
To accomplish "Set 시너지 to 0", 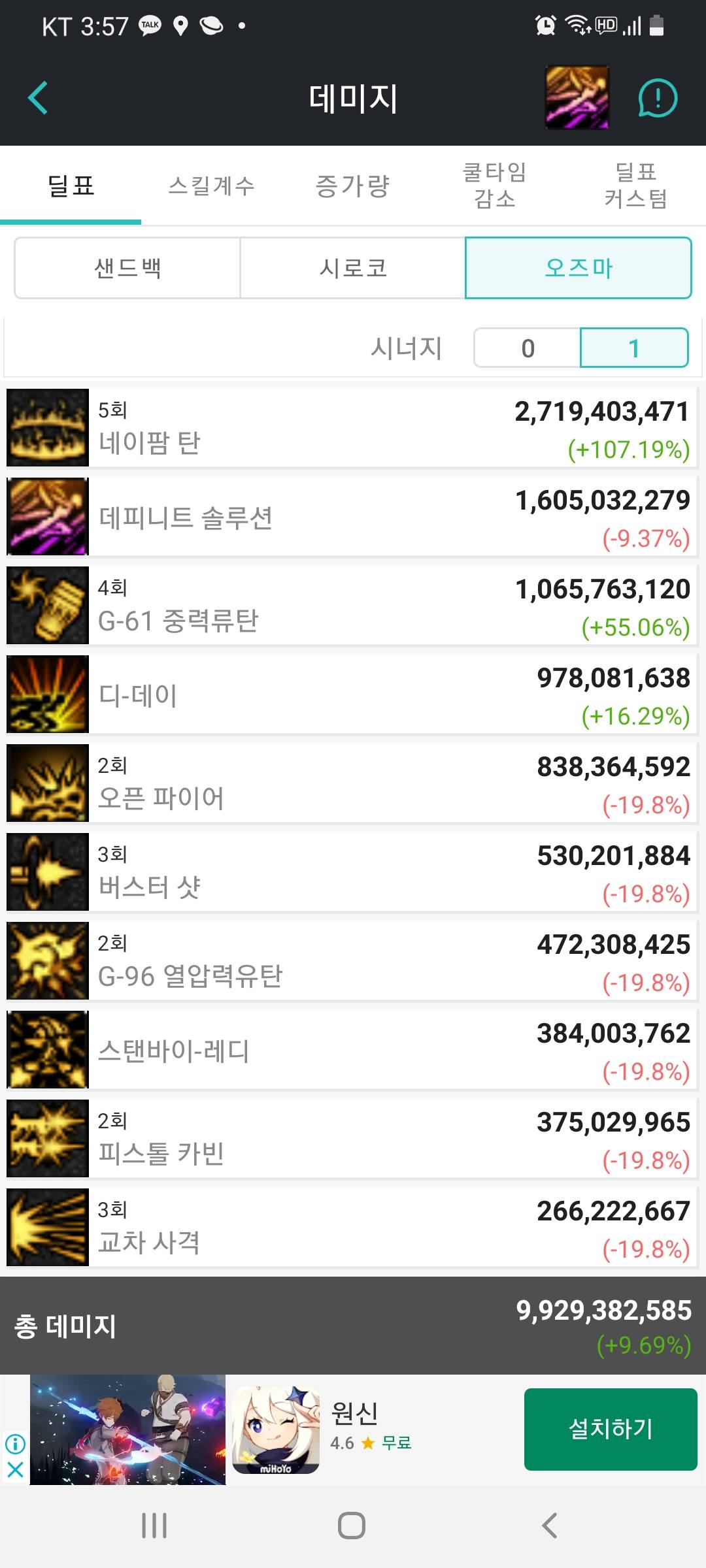I will pyautogui.click(x=528, y=348).
